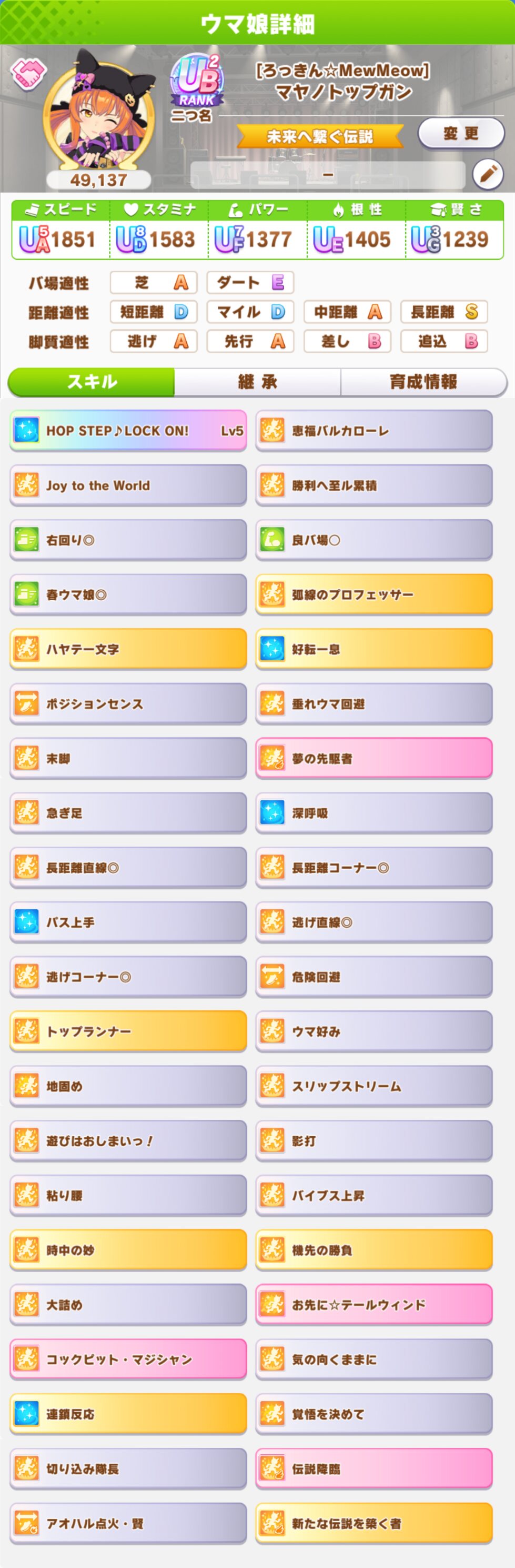View the 伝説降臨 skill

(373, 1469)
